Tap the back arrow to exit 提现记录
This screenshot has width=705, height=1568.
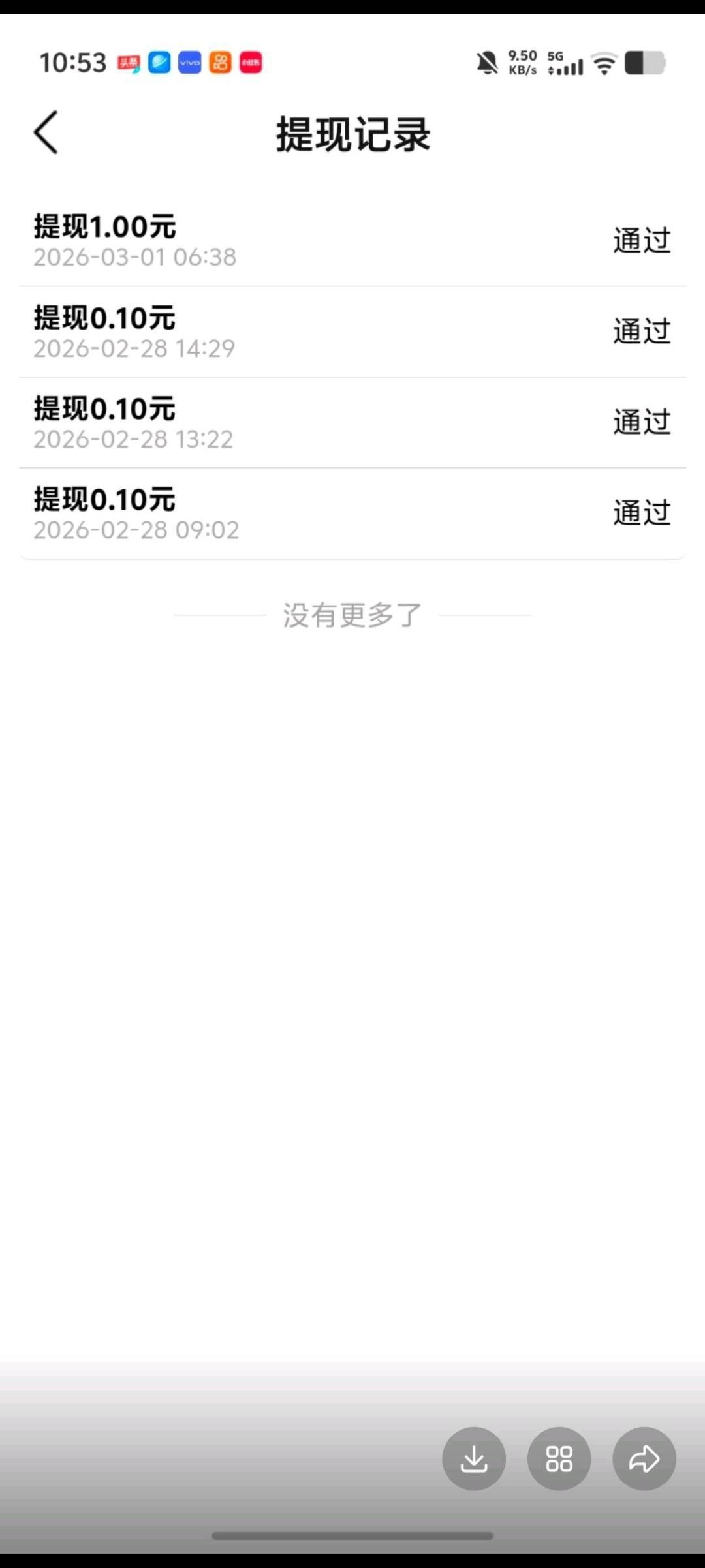coord(46,131)
